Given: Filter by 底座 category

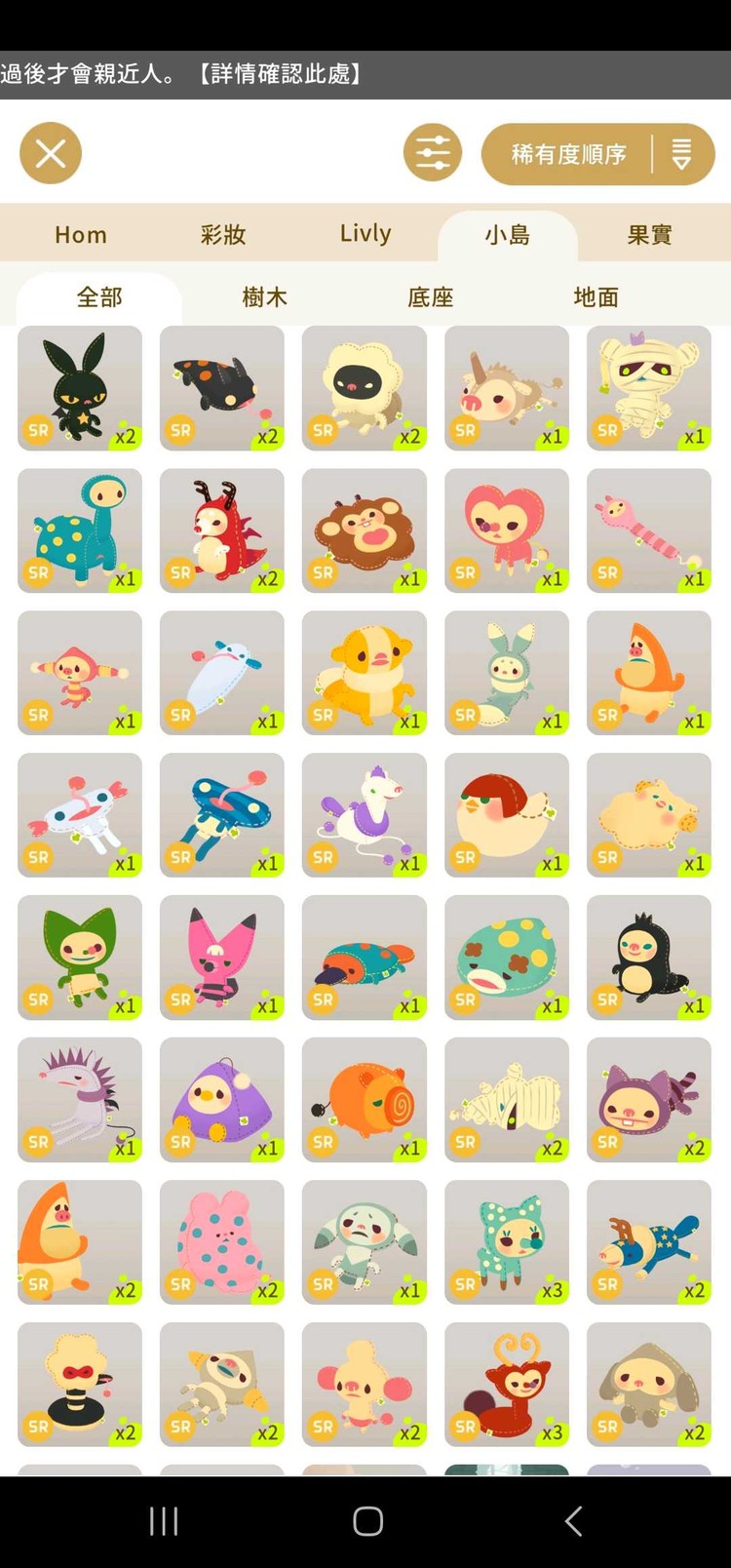Looking at the screenshot, I should coord(431,296).
